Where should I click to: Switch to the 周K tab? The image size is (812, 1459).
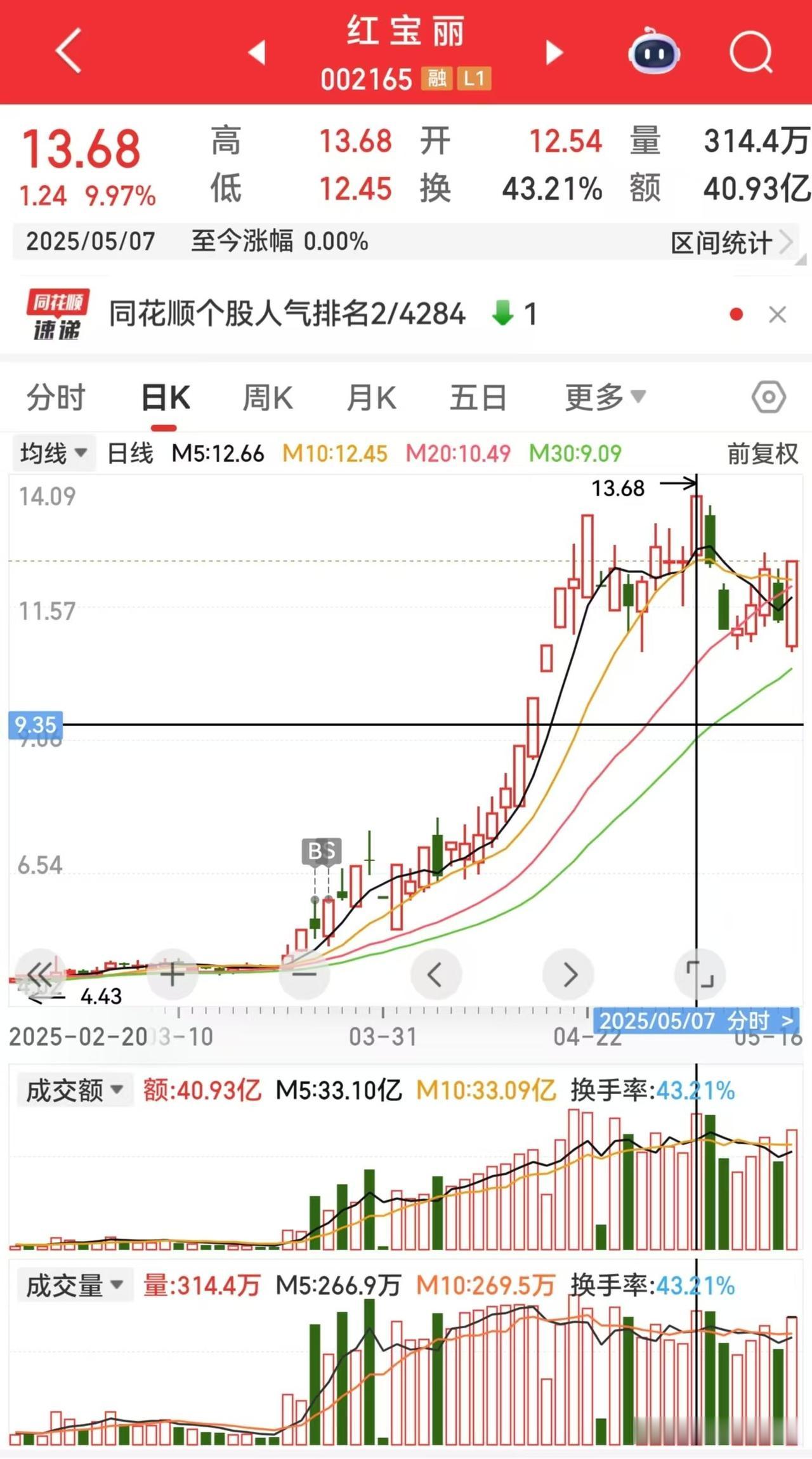tap(268, 398)
